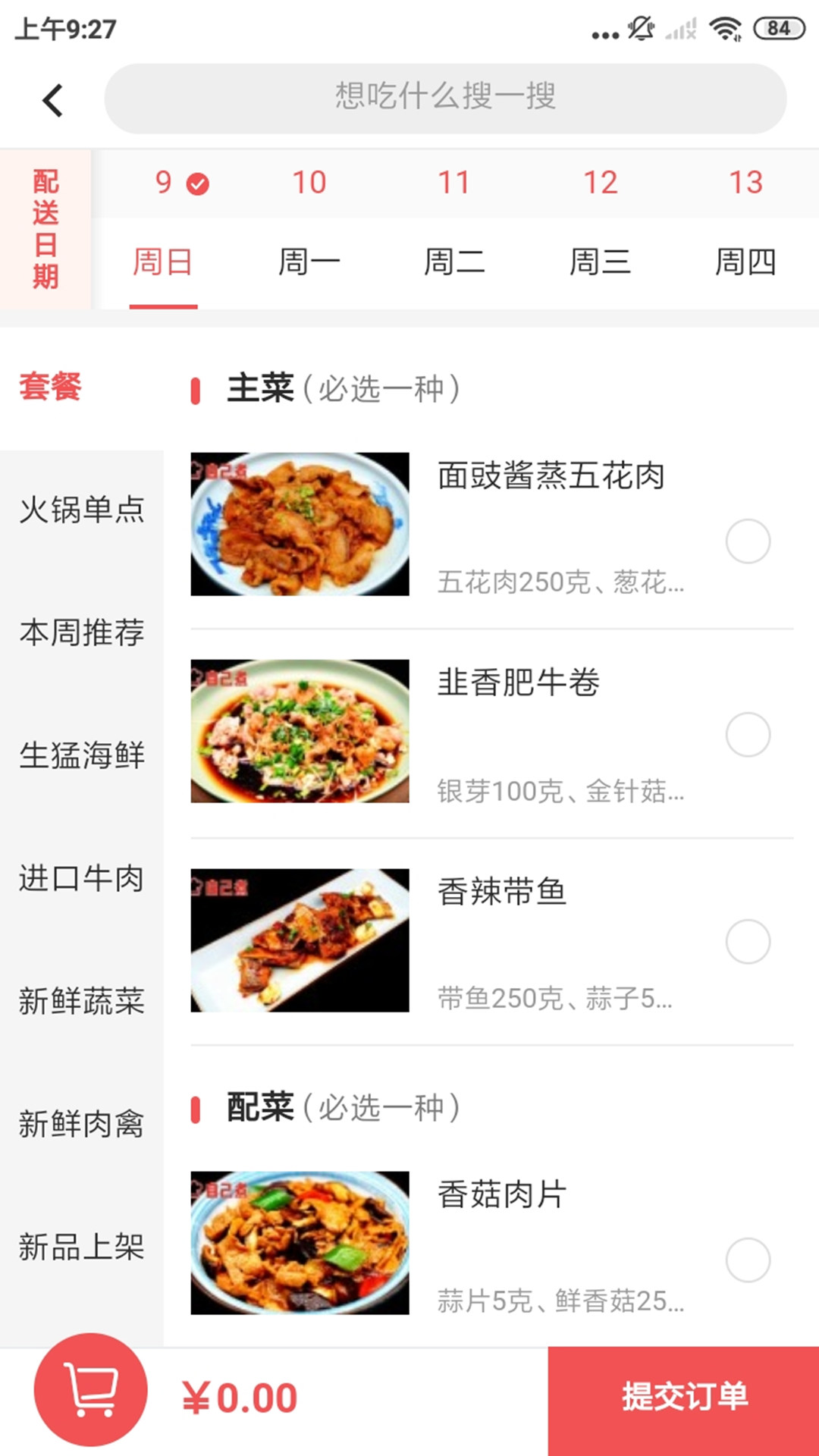Viewport: 819px width, 1456px height.
Task: View the 新品上架 category
Action: pyautogui.click(x=82, y=1247)
